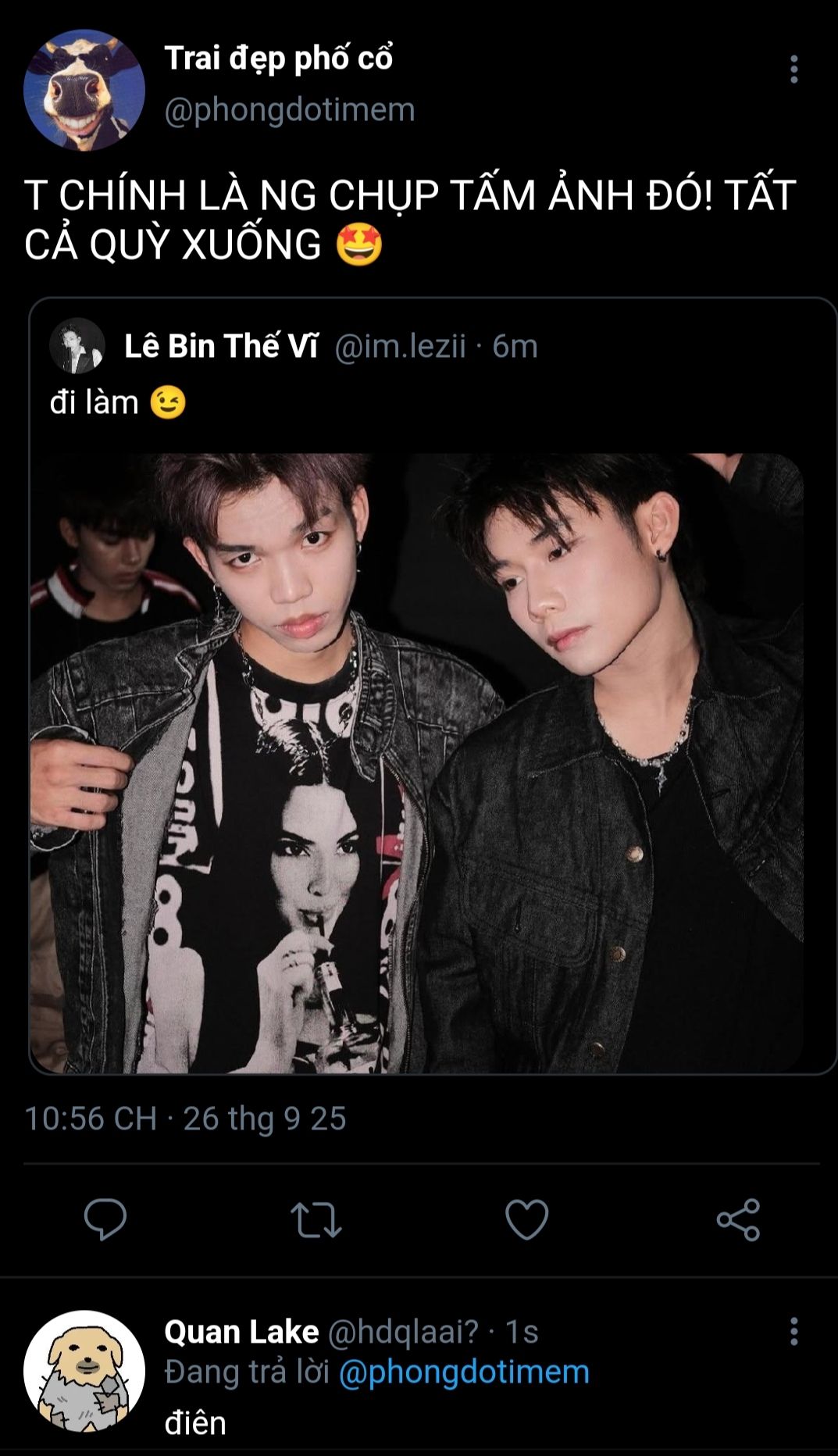Open Trai đẹp phố cổ's profile picture
The height and width of the screenshot is (1456, 838).
click(x=84, y=90)
